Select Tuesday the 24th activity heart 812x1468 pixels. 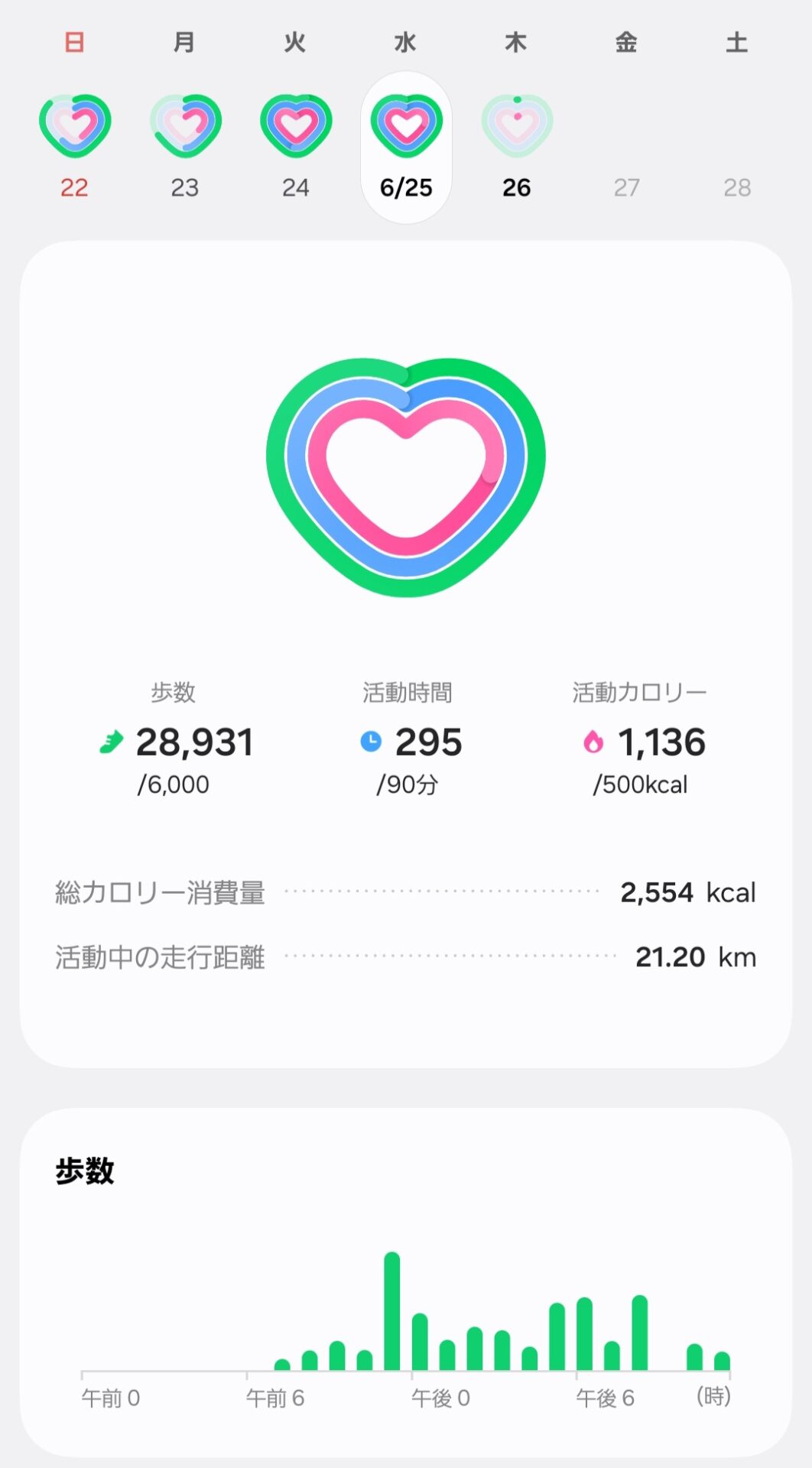(x=296, y=125)
